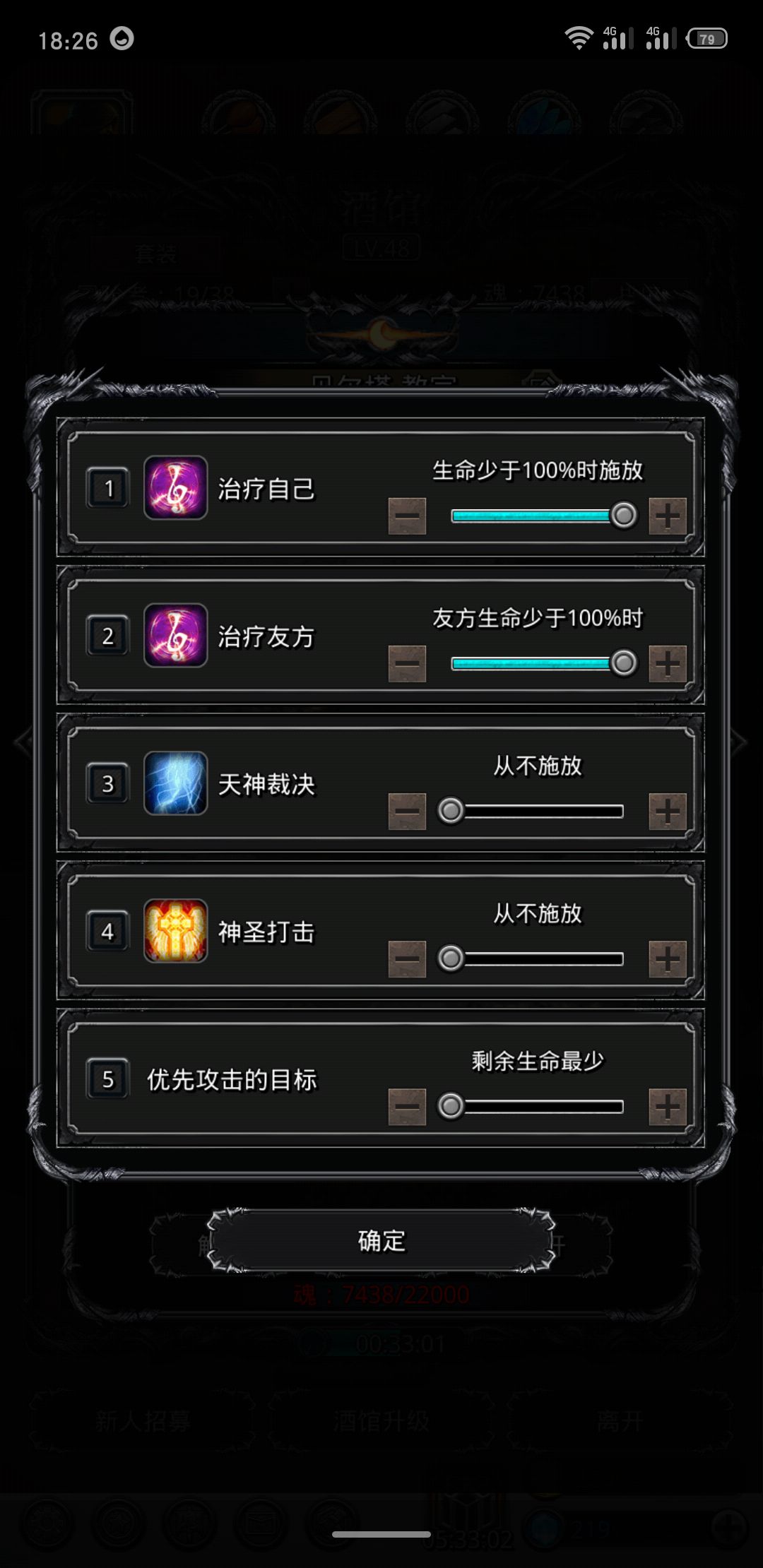Image resolution: width=763 pixels, height=1568 pixels.
Task: Select the slot number 5 badge
Action: click(x=107, y=1079)
